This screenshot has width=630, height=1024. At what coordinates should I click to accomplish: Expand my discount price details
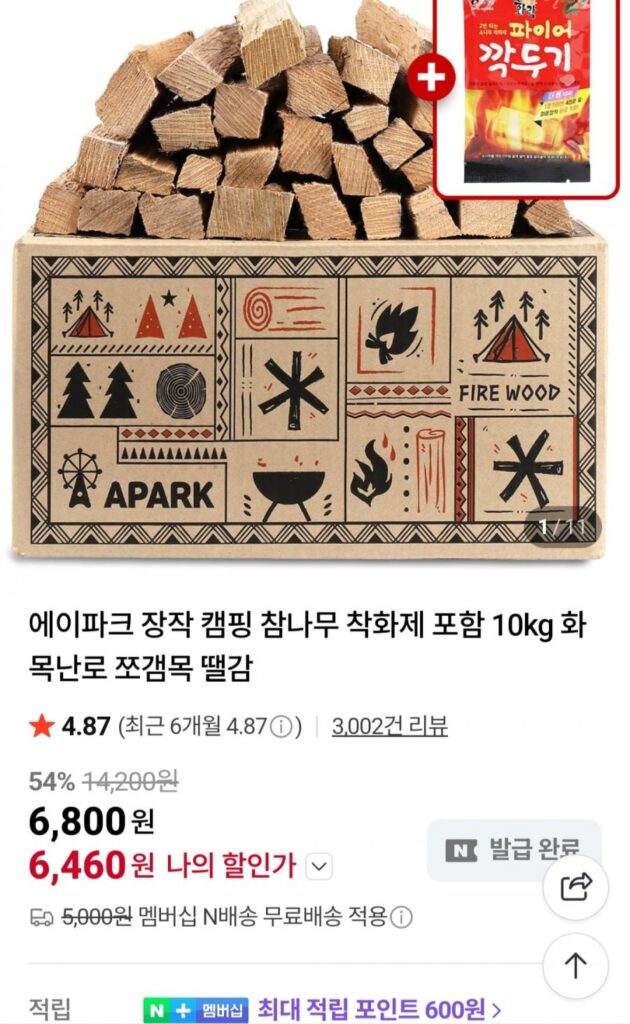tap(319, 866)
